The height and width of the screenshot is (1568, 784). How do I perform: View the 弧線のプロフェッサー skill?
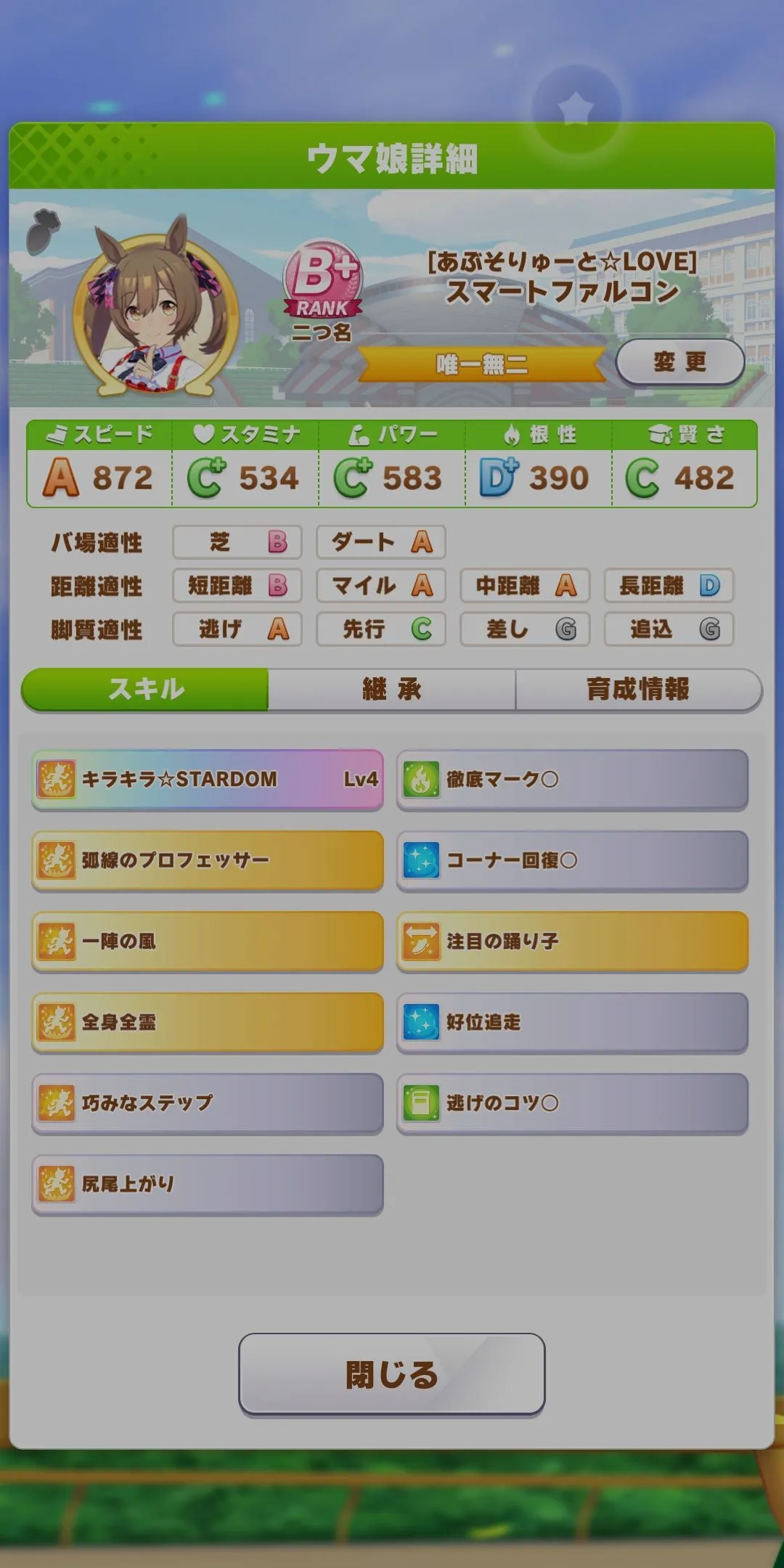(x=208, y=860)
